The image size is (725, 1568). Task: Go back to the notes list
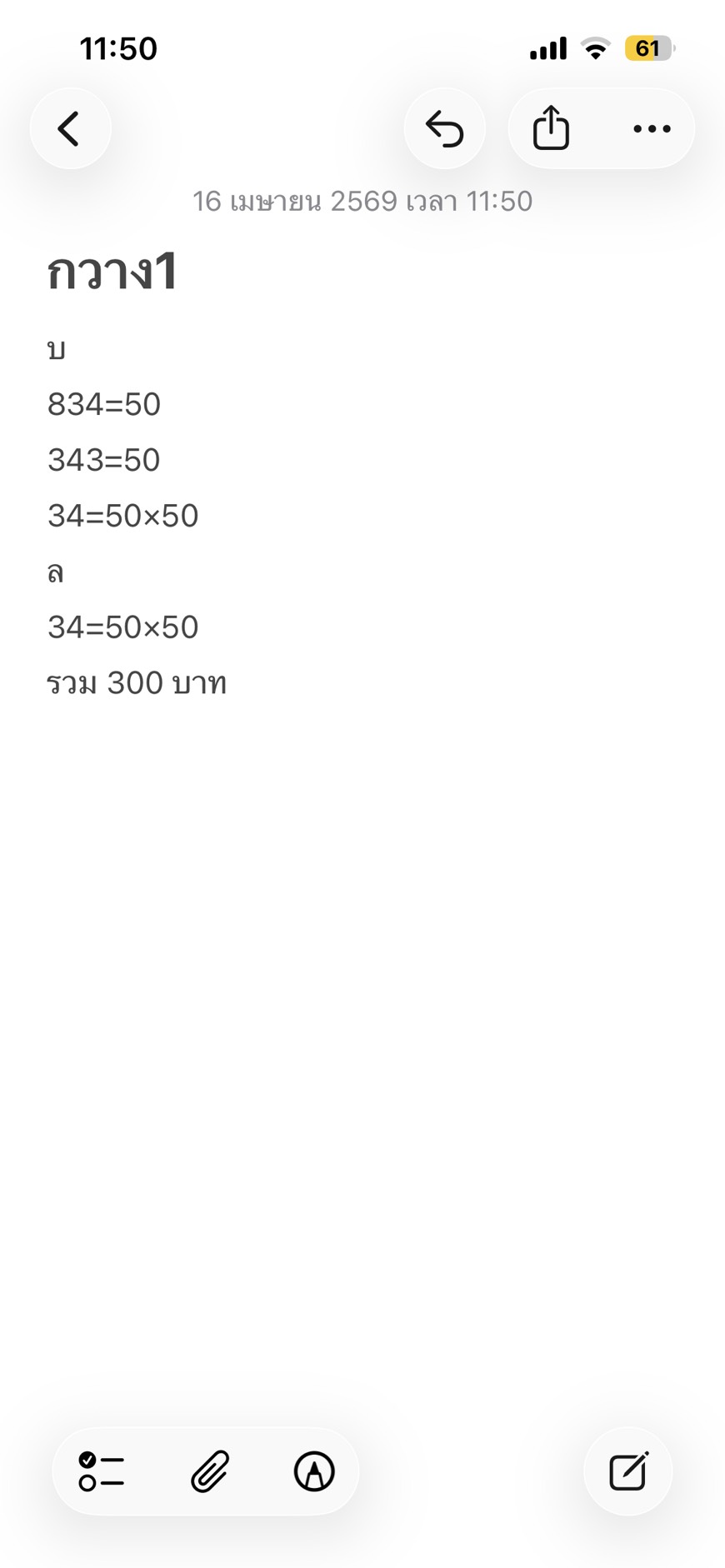[69, 129]
